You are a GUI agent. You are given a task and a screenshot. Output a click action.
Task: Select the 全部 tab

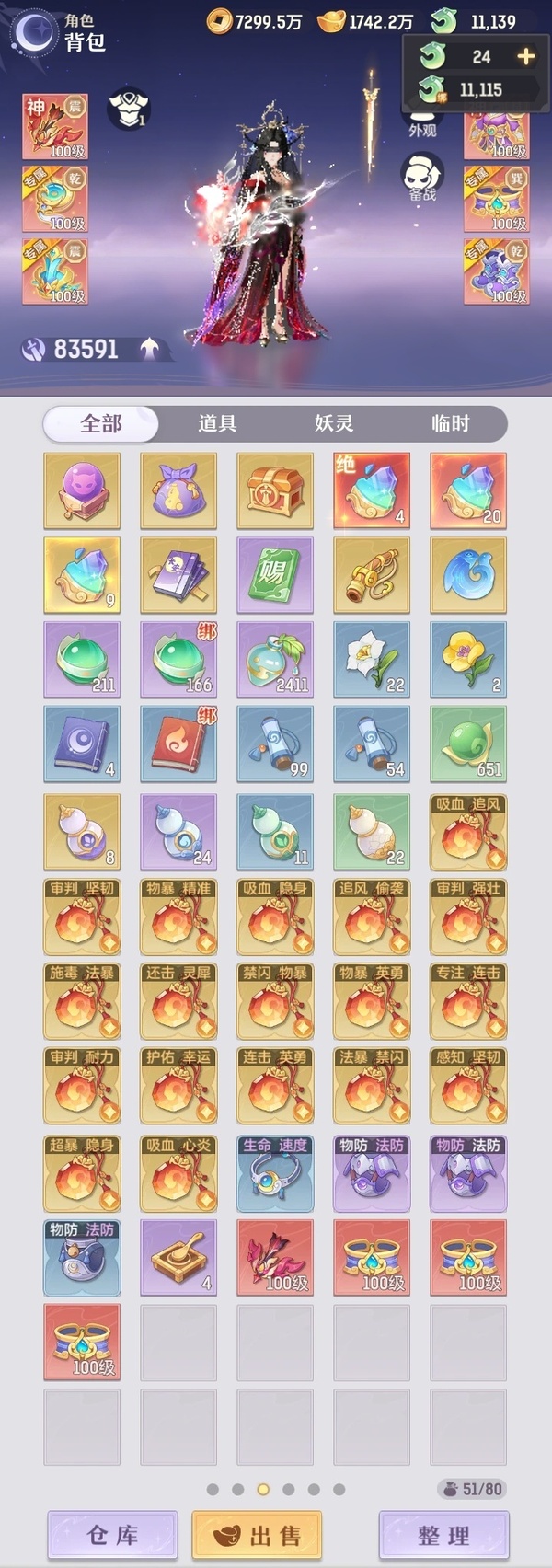(x=101, y=423)
